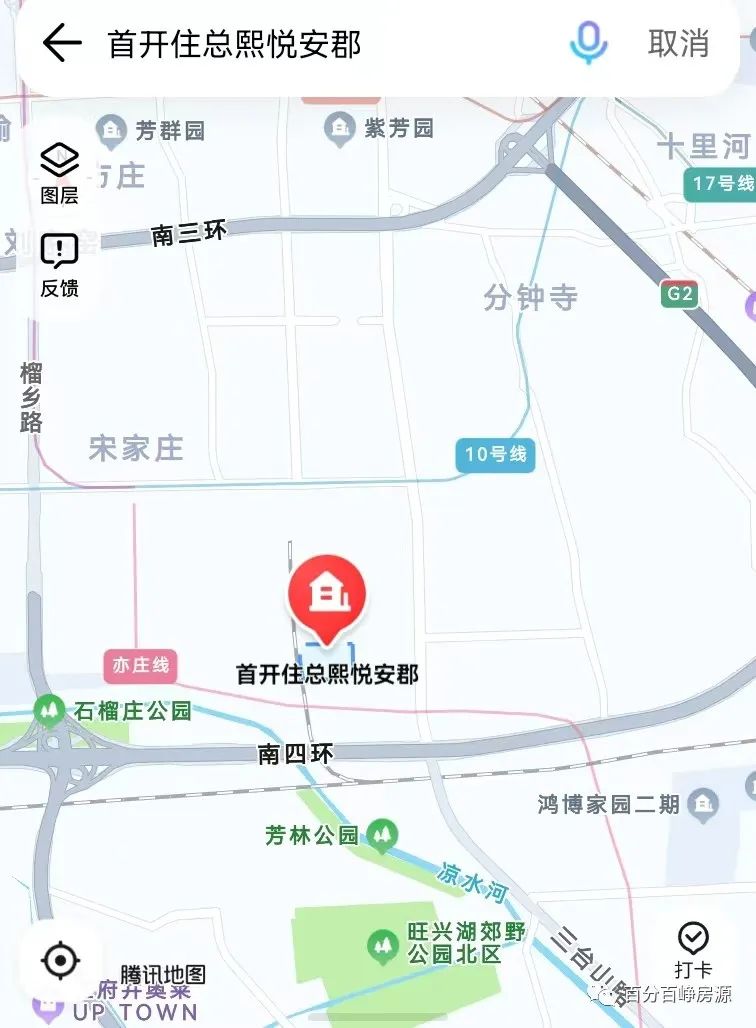Recenter map on my location
This screenshot has width=756, height=1028.
[60, 962]
